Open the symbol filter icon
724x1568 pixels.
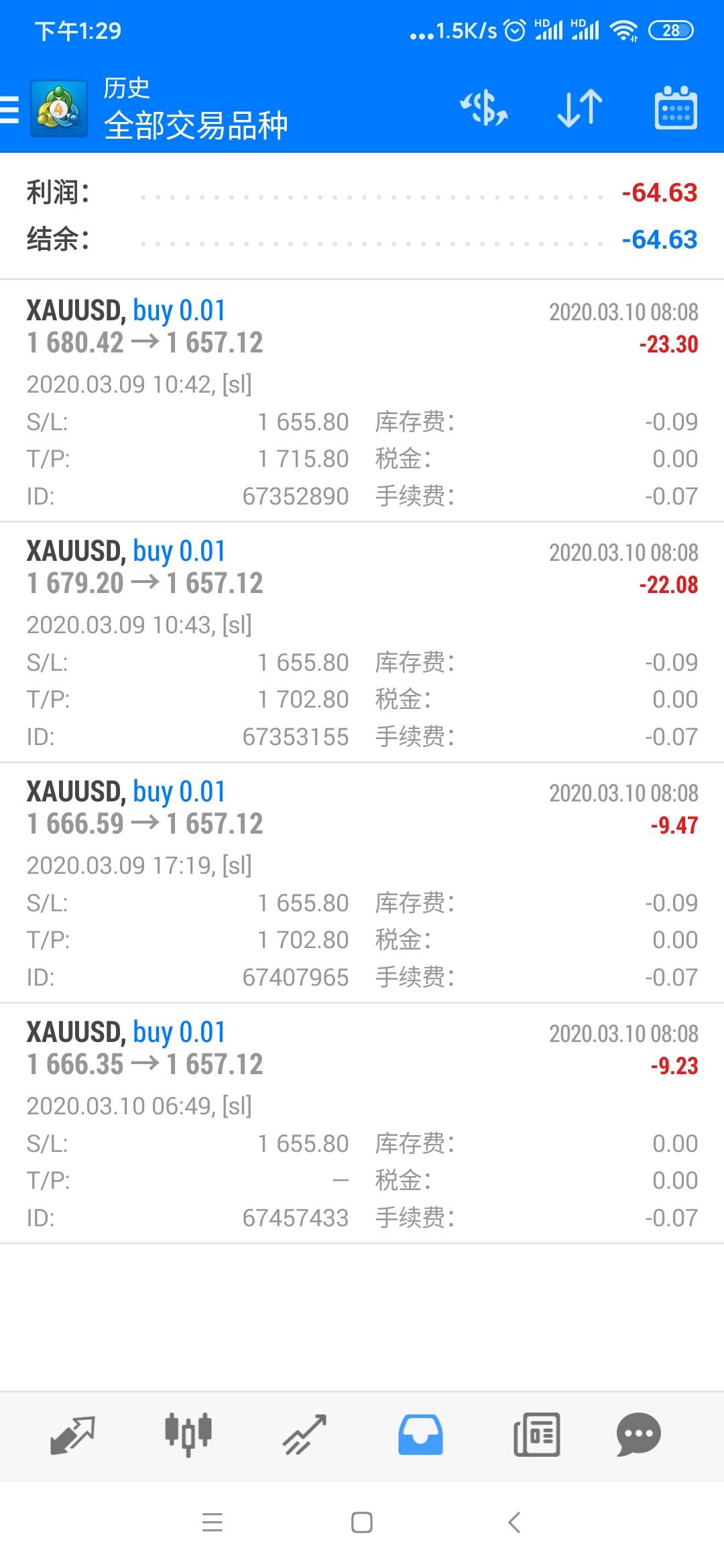tap(484, 108)
